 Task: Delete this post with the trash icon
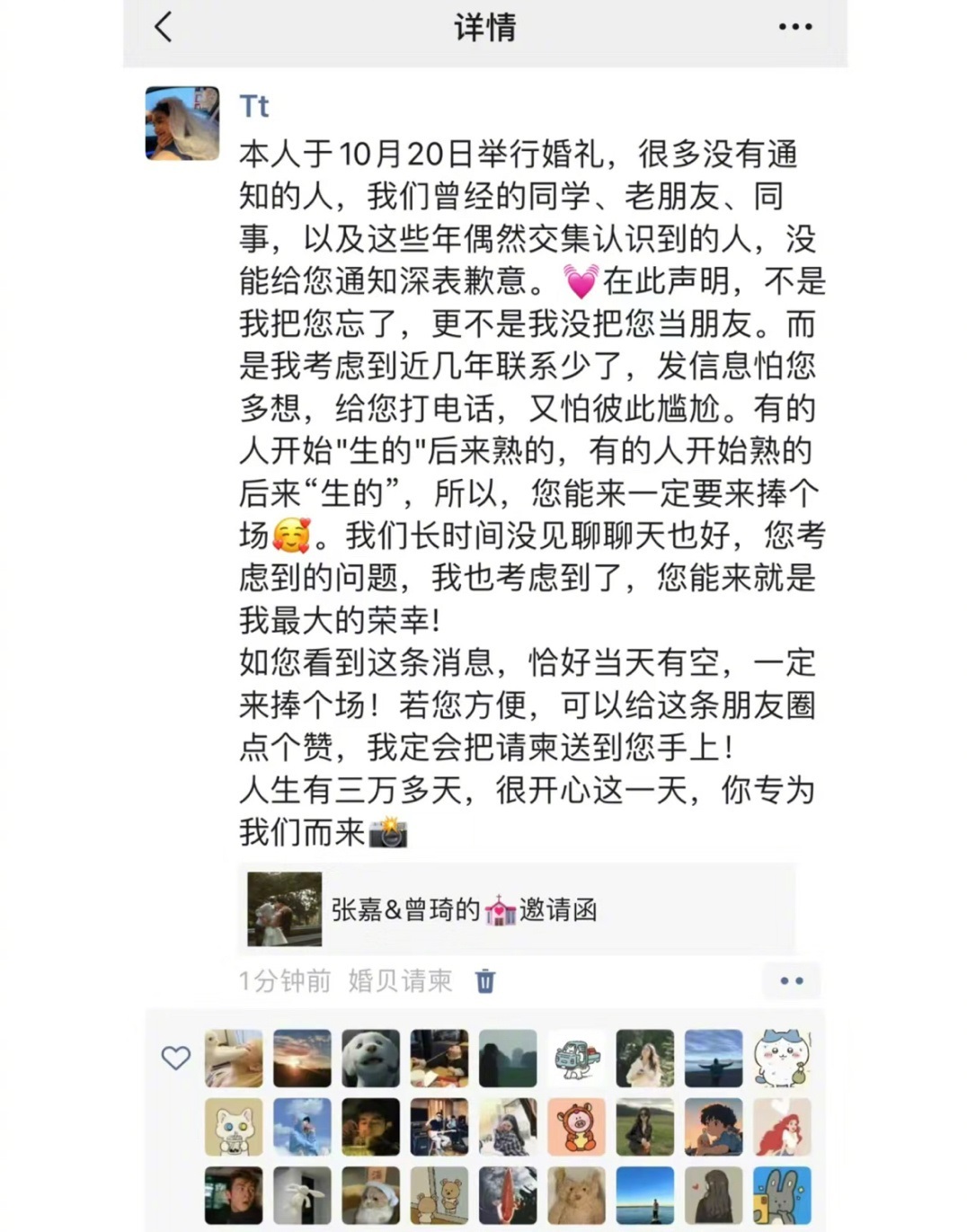click(x=485, y=980)
